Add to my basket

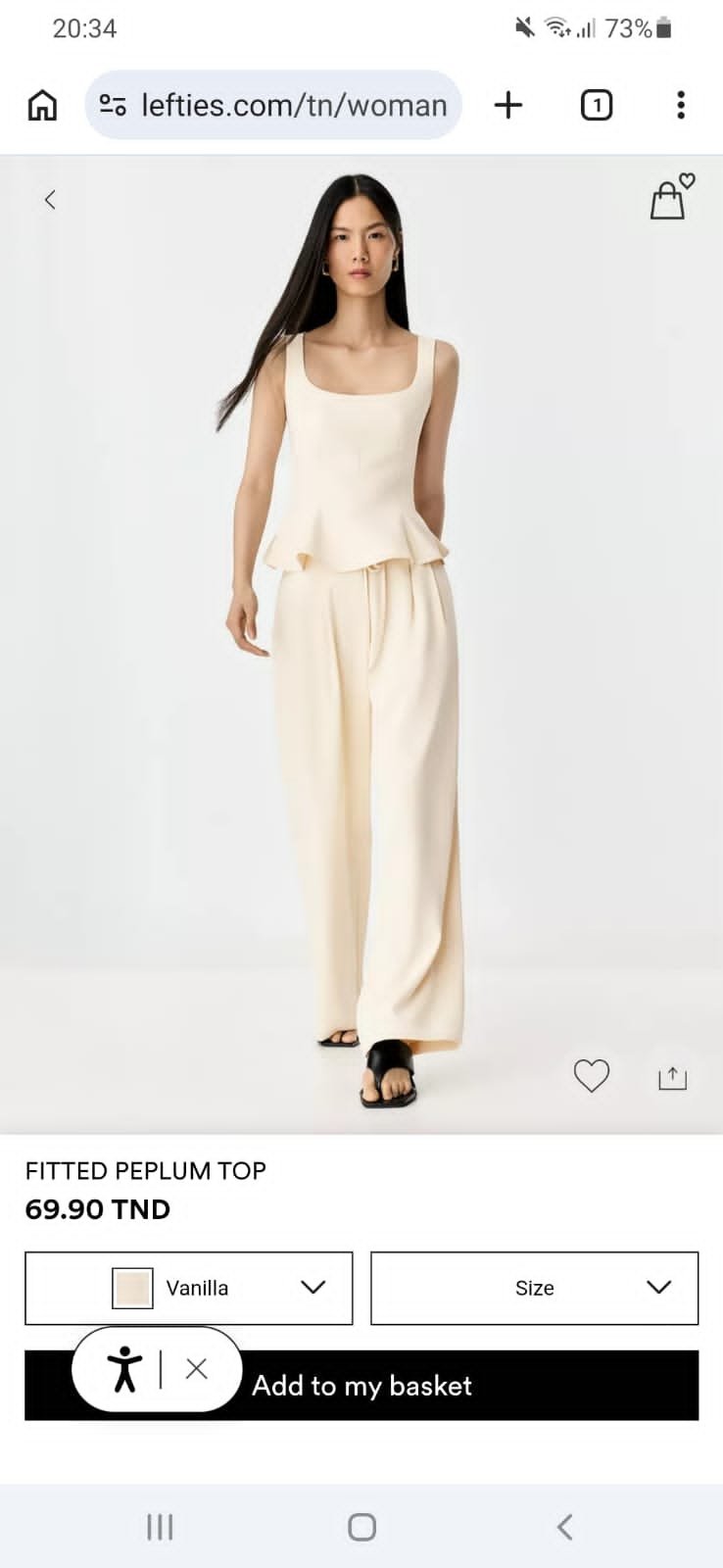(x=361, y=1385)
